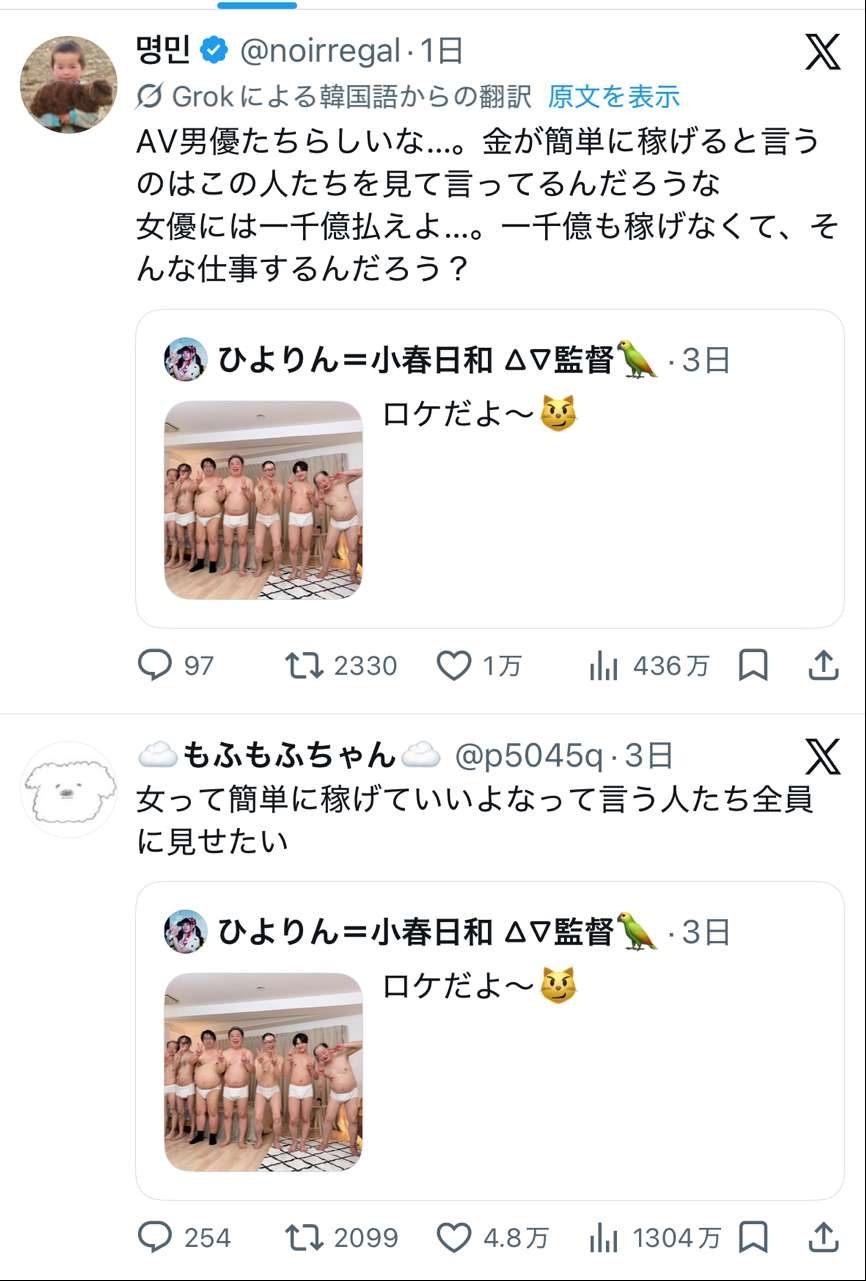
Task: Bookmark 명민's post
Action: click(752, 665)
